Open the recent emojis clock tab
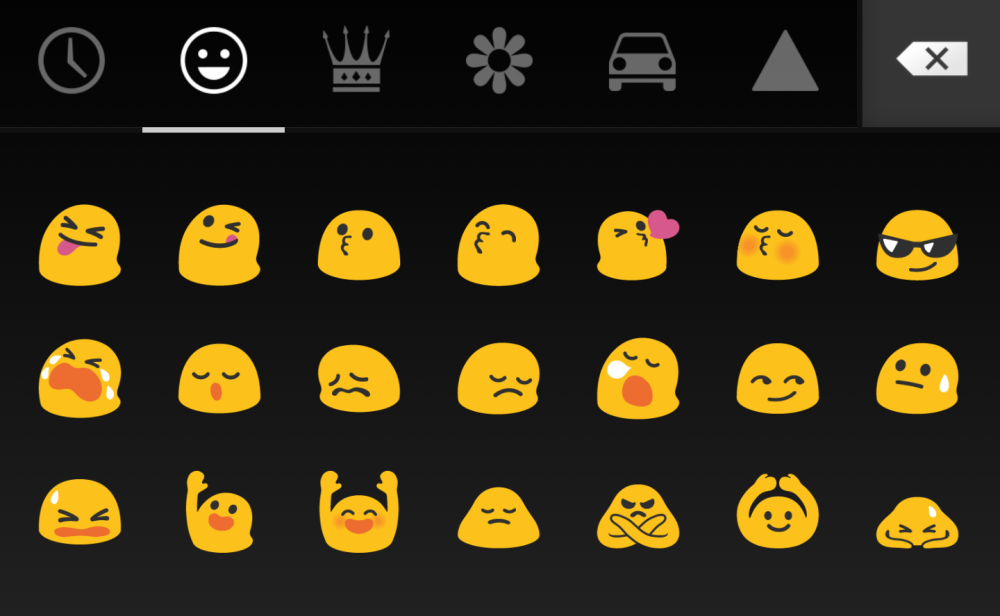The height and width of the screenshot is (616, 1000). point(71,61)
